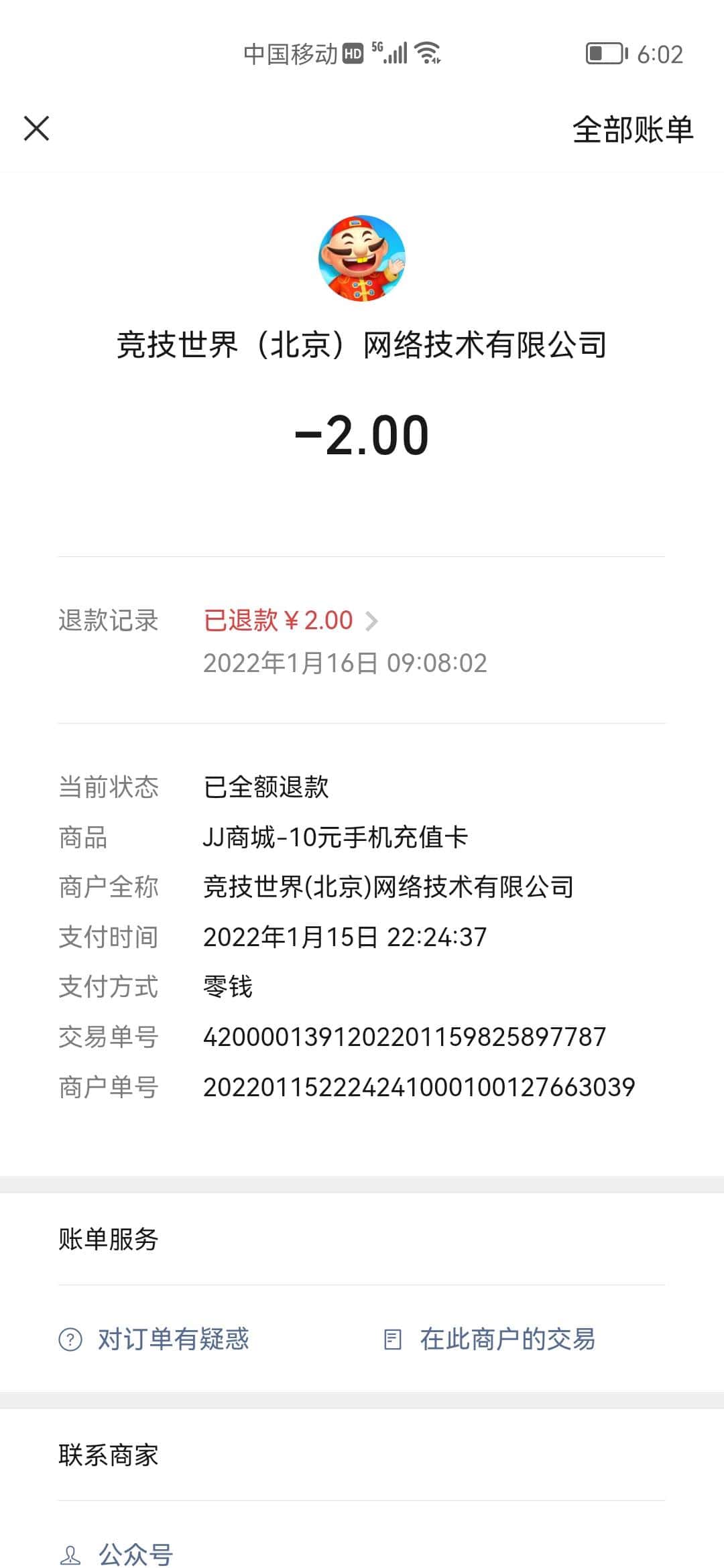Tap the person icon next to 公众号
Image resolution: width=724 pixels, height=1568 pixels.
(71, 1553)
